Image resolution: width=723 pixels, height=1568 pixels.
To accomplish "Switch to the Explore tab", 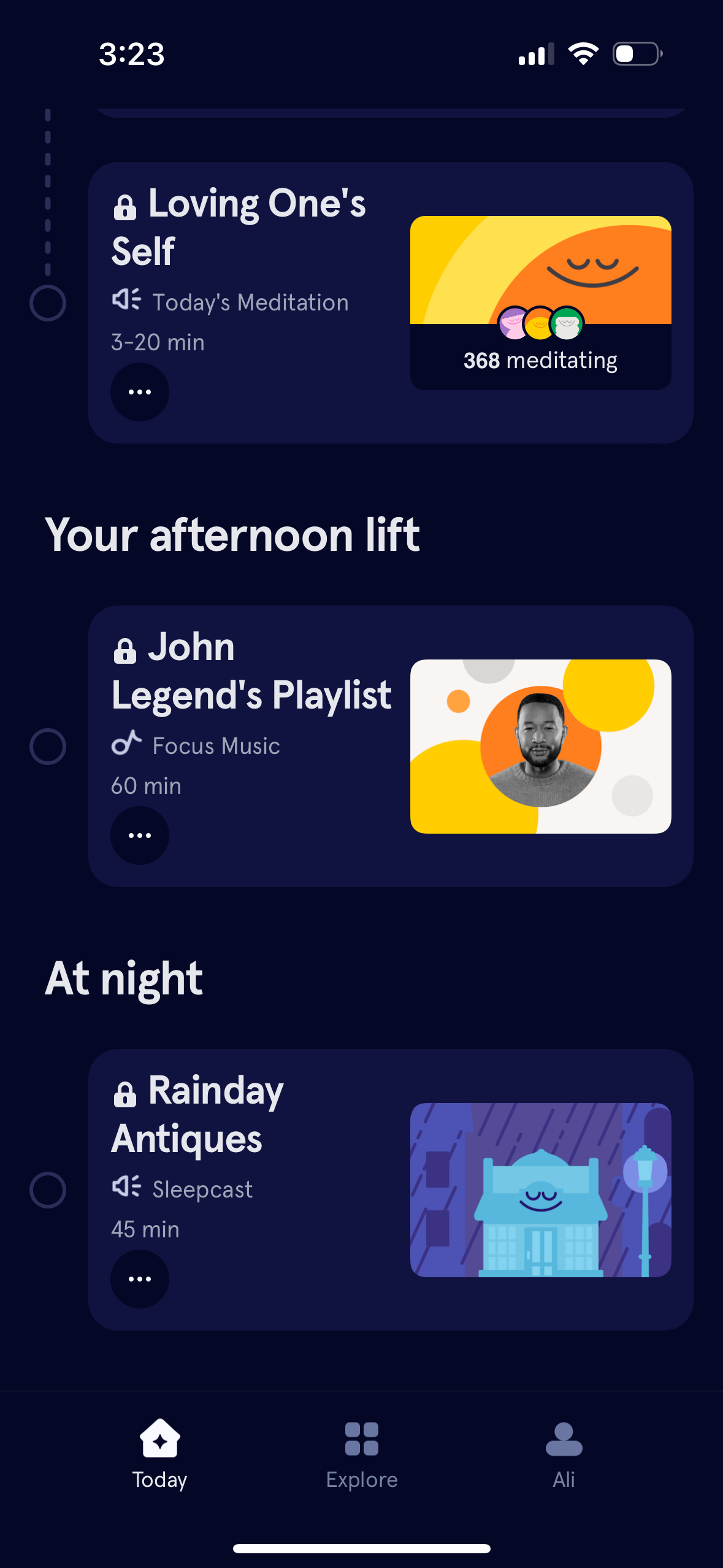I will [x=361, y=1454].
